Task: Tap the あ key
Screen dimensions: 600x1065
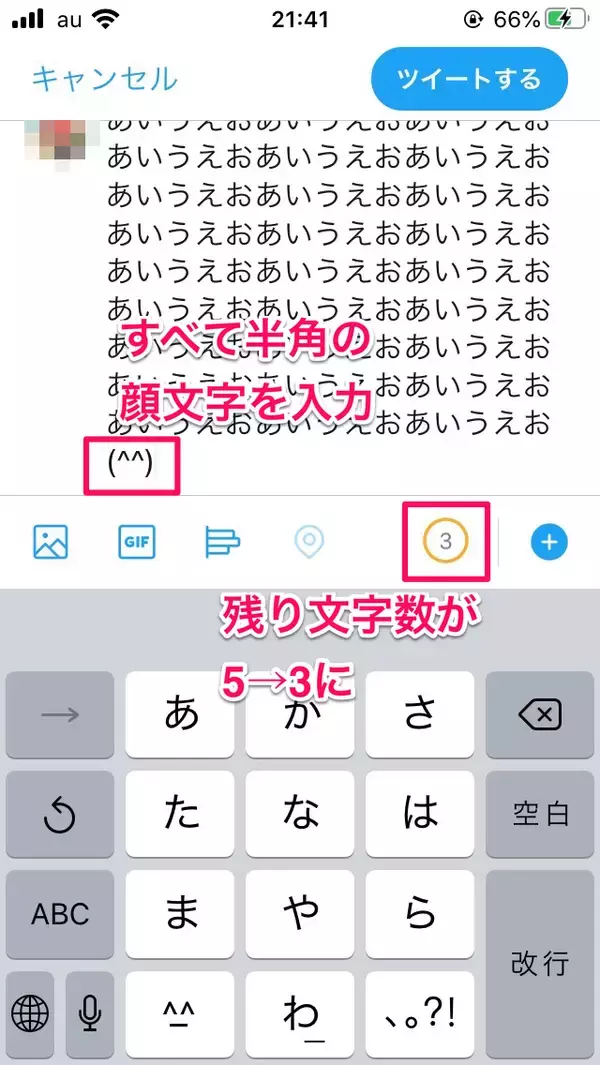Action: tap(180, 714)
